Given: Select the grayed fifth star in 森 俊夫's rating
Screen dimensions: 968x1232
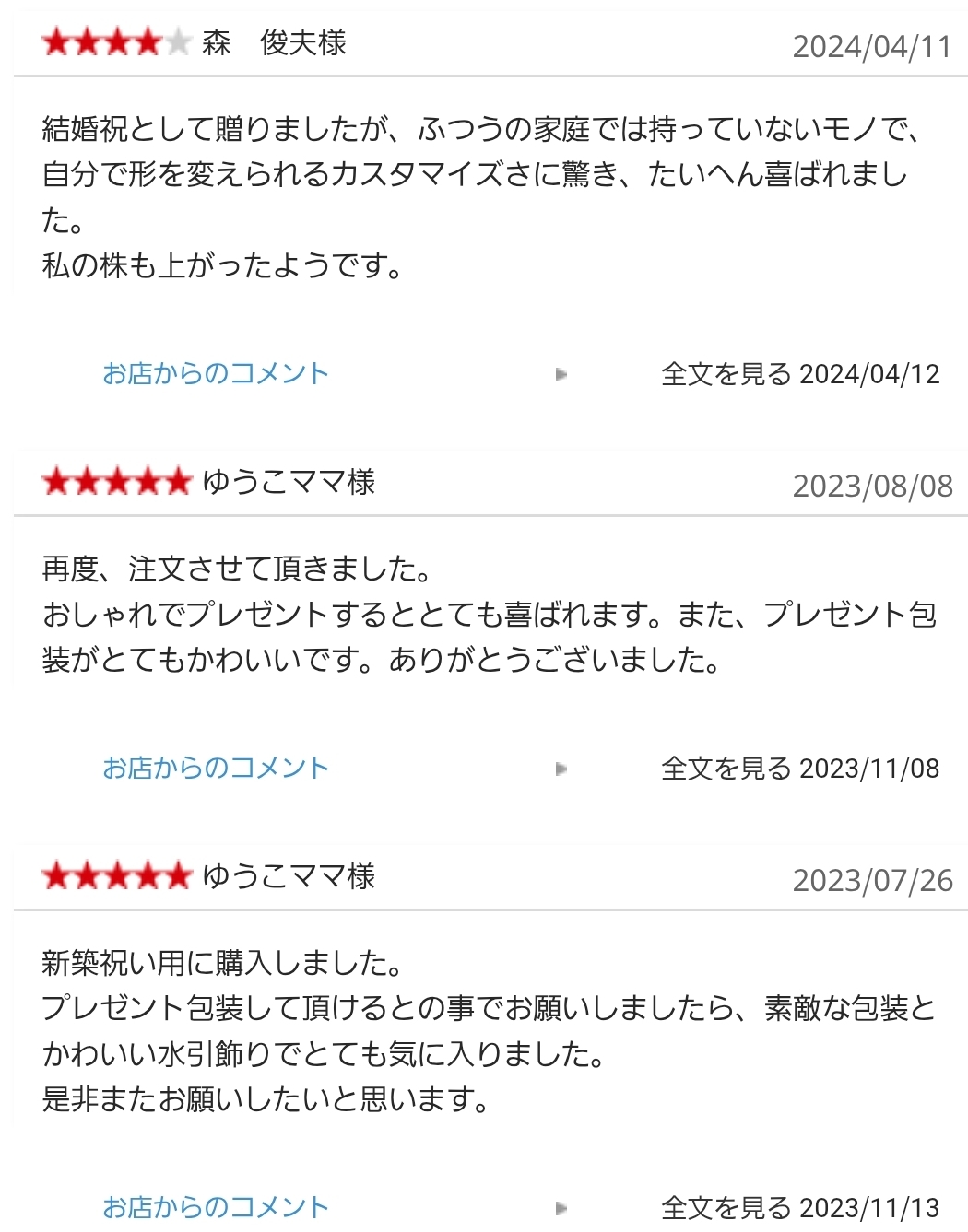Looking at the screenshot, I should 178,43.
